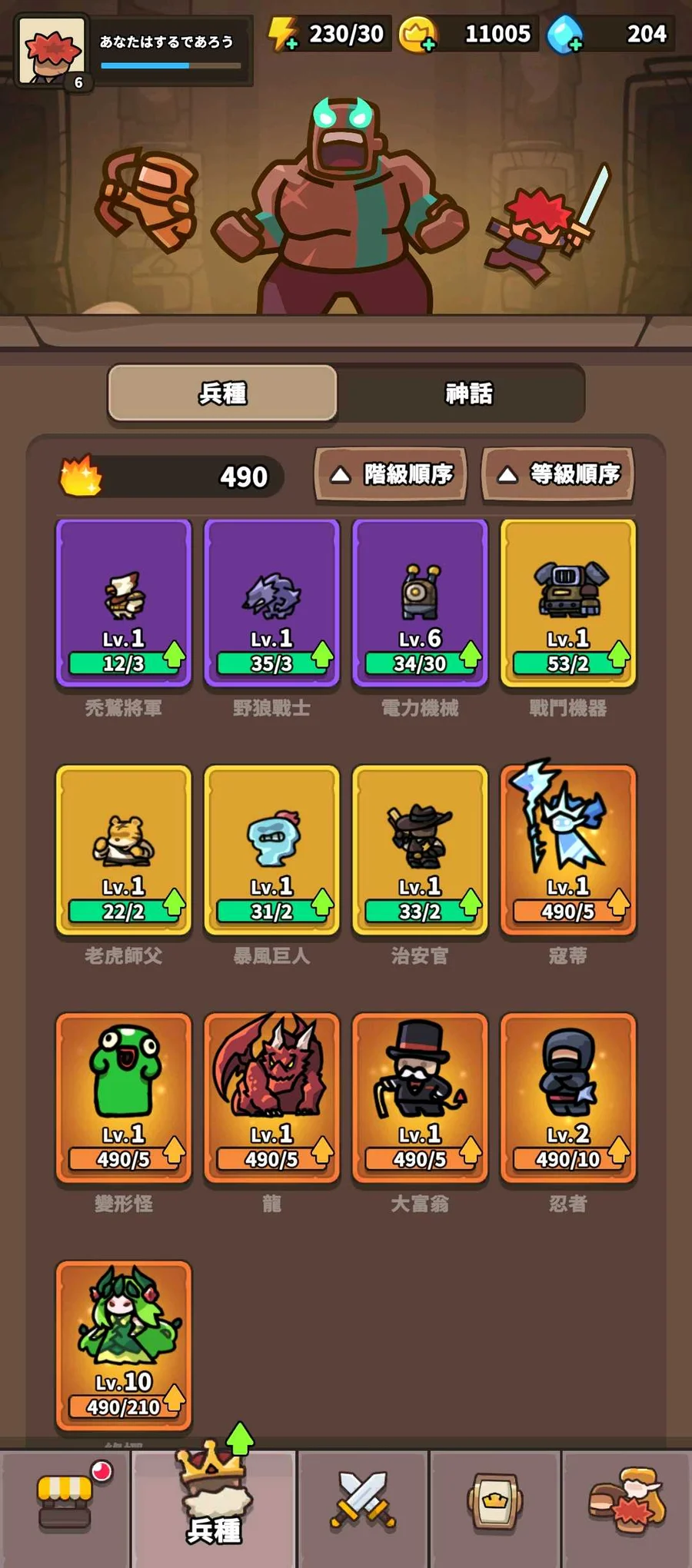Go to the battle crossed-swords tab
This screenshot has height=1568, width=692.
pos(363,1505)
